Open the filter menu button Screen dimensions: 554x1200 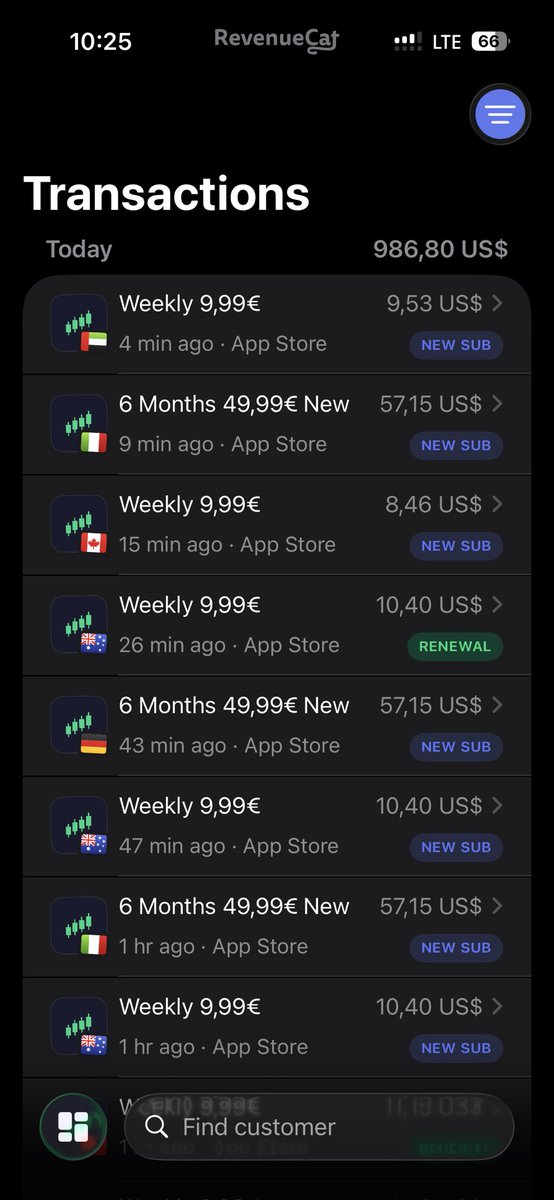point(500,115)
